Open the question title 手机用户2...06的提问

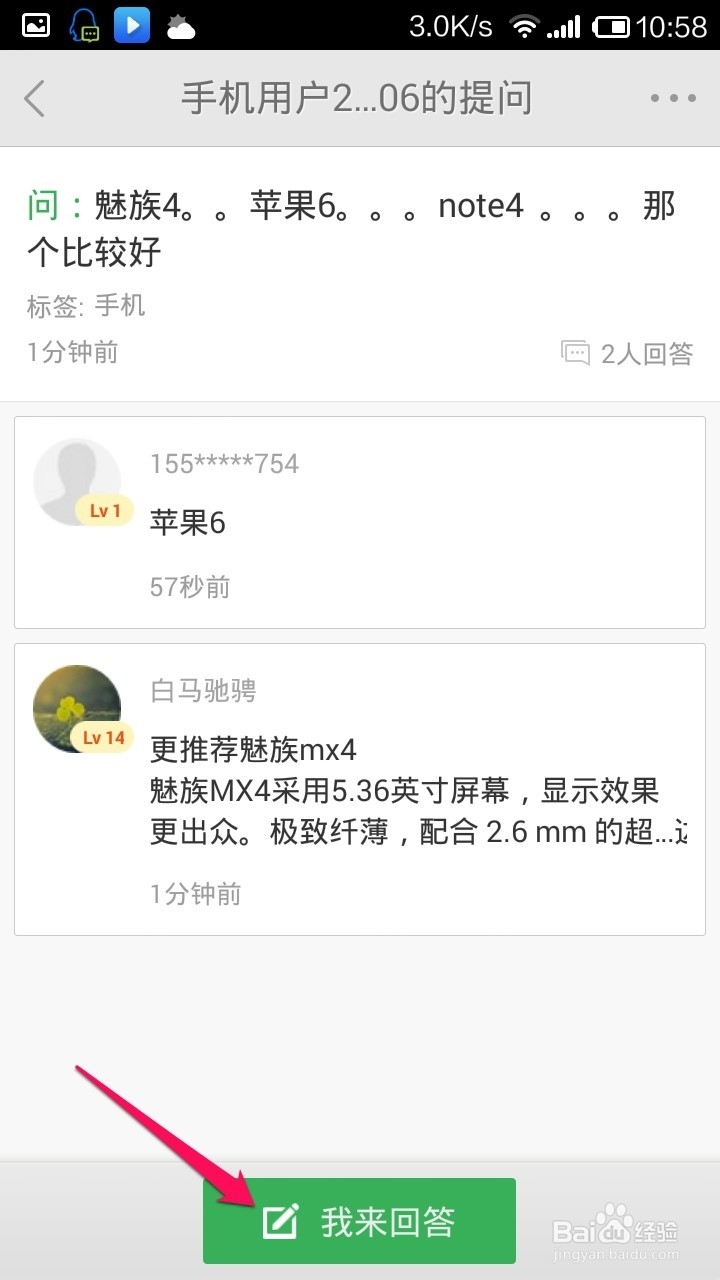pos(355,97)
